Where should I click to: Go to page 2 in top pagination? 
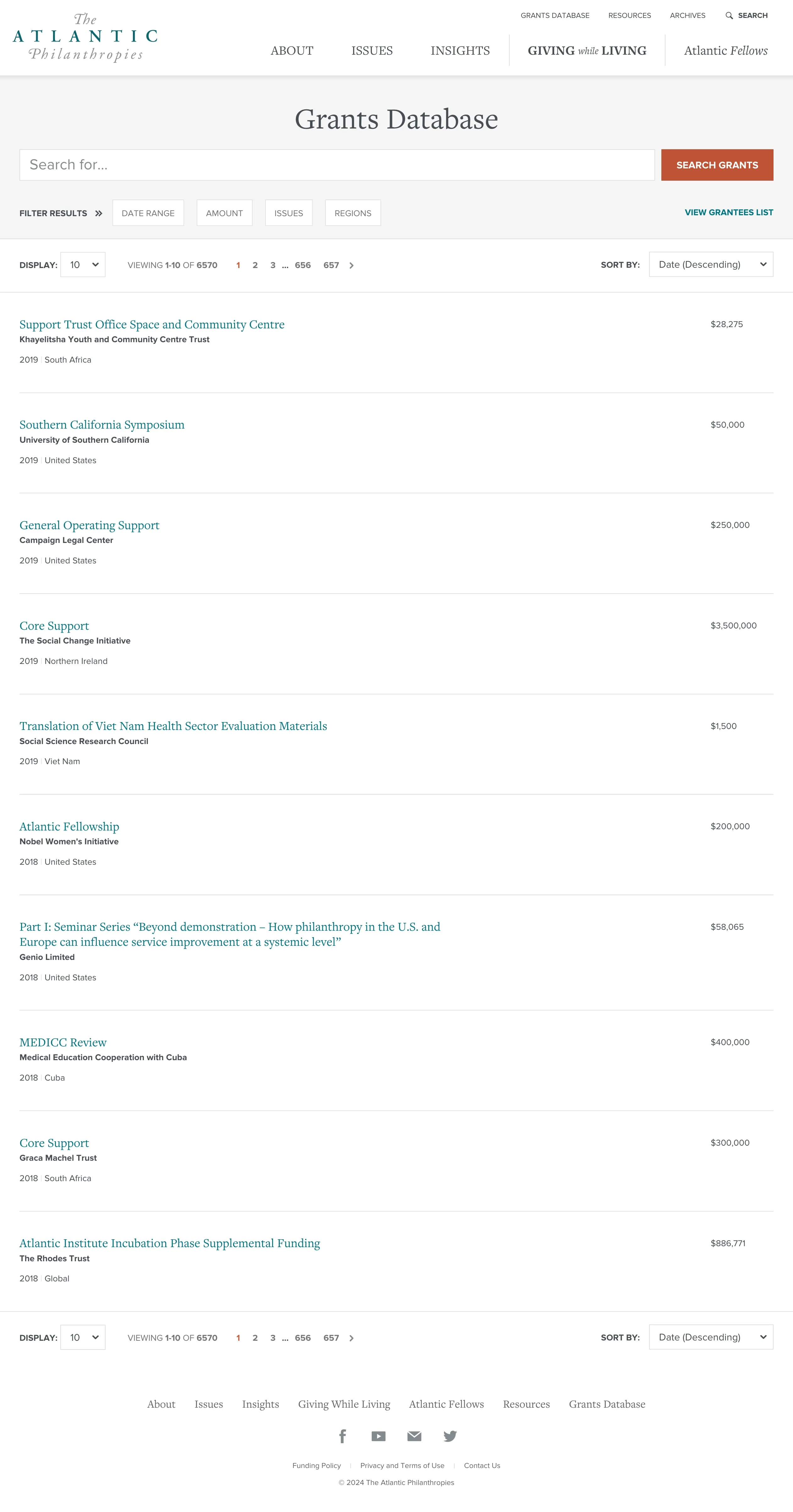pos(255,265)
